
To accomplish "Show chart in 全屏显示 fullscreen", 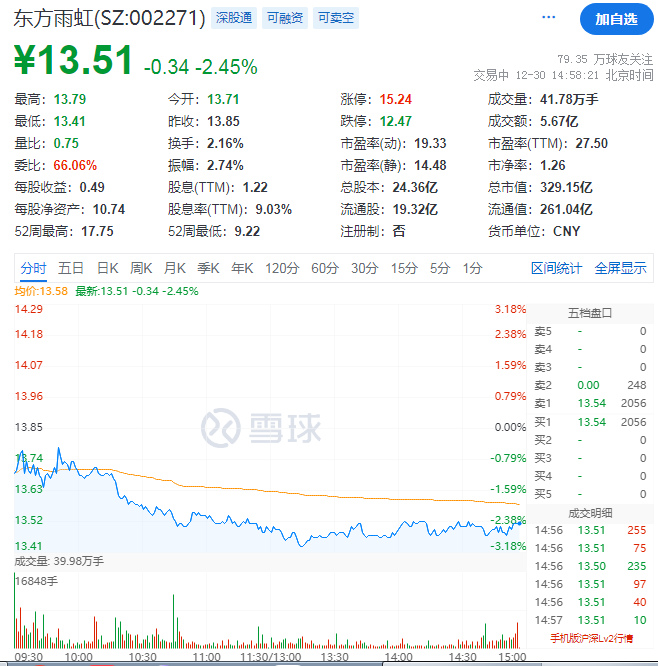I will [620, 268].
